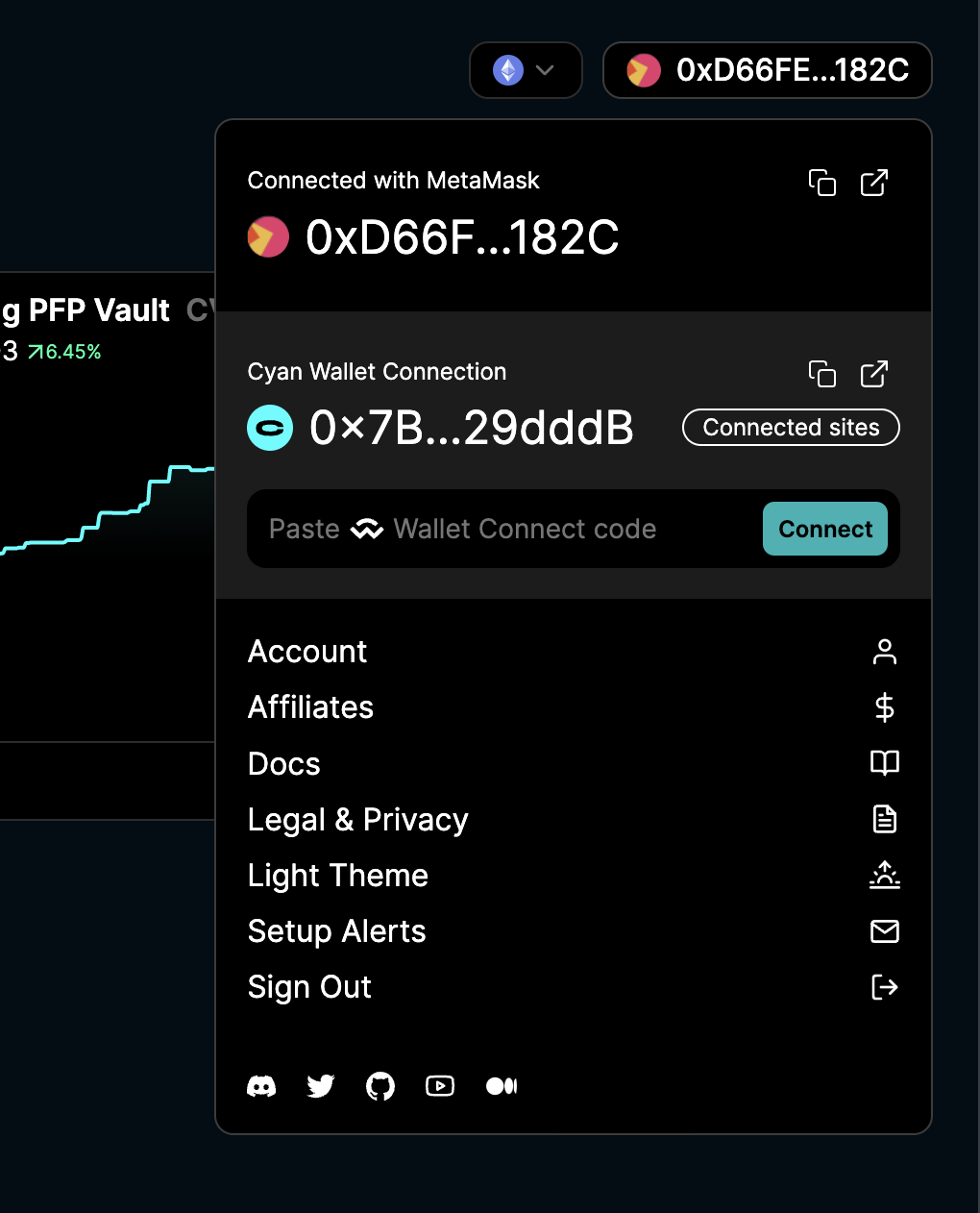Image resolution: width=980 pixels, height=1213 pixels.
Task: Tap the 0xD66FE...182C wallet button
Action: [x=767, y=70]
